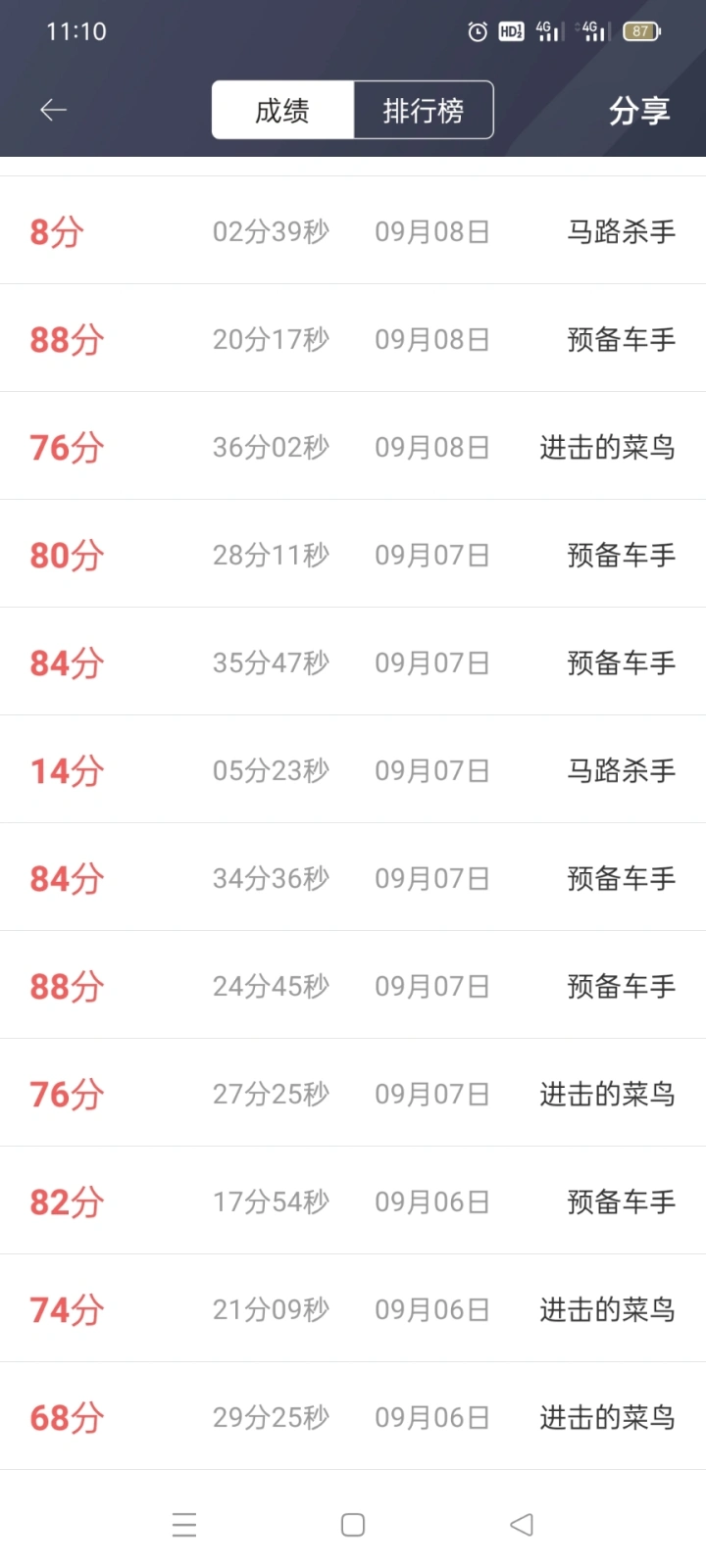Go back using the arrow icon
The width and height of the screenshot is (706, 1568).
coord(53,110)
